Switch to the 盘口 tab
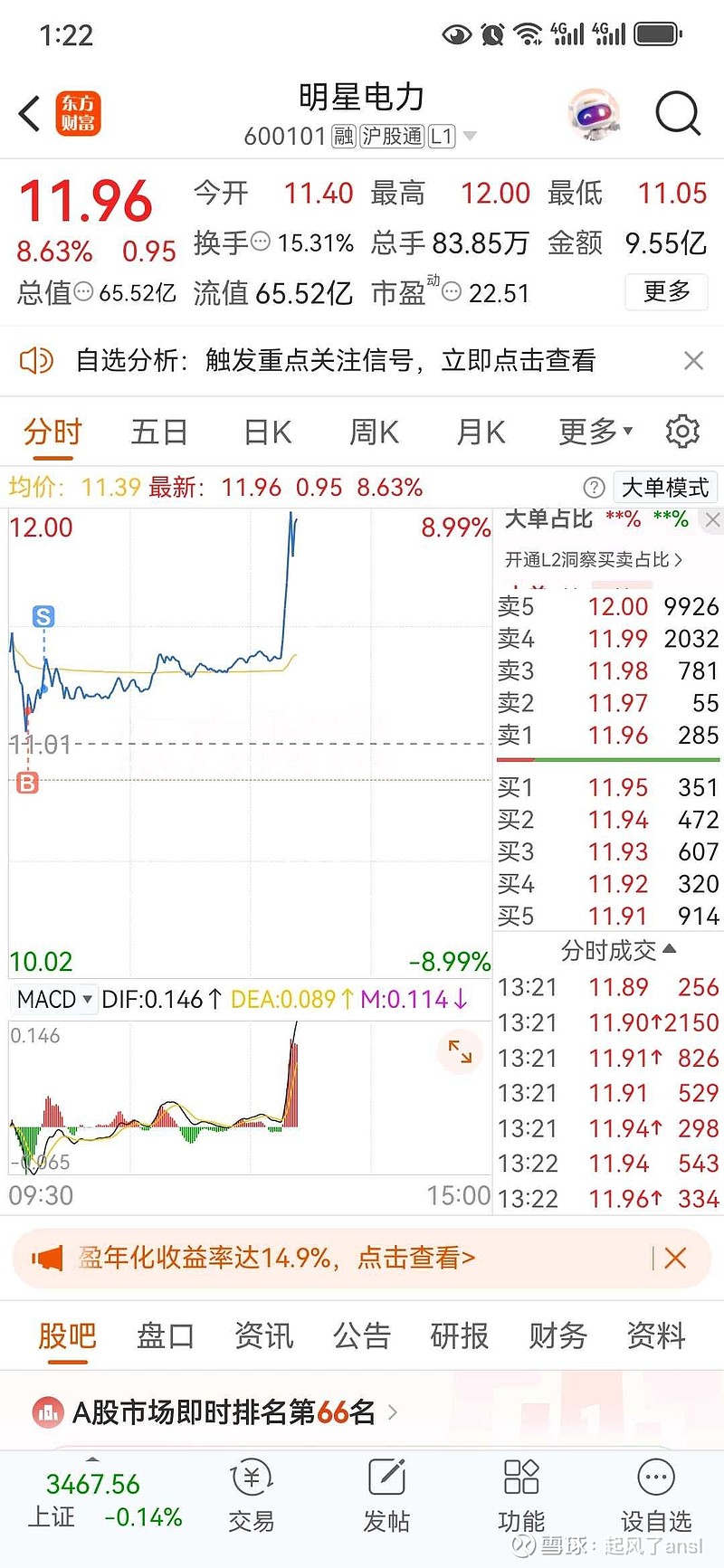 pos(166,1335)
